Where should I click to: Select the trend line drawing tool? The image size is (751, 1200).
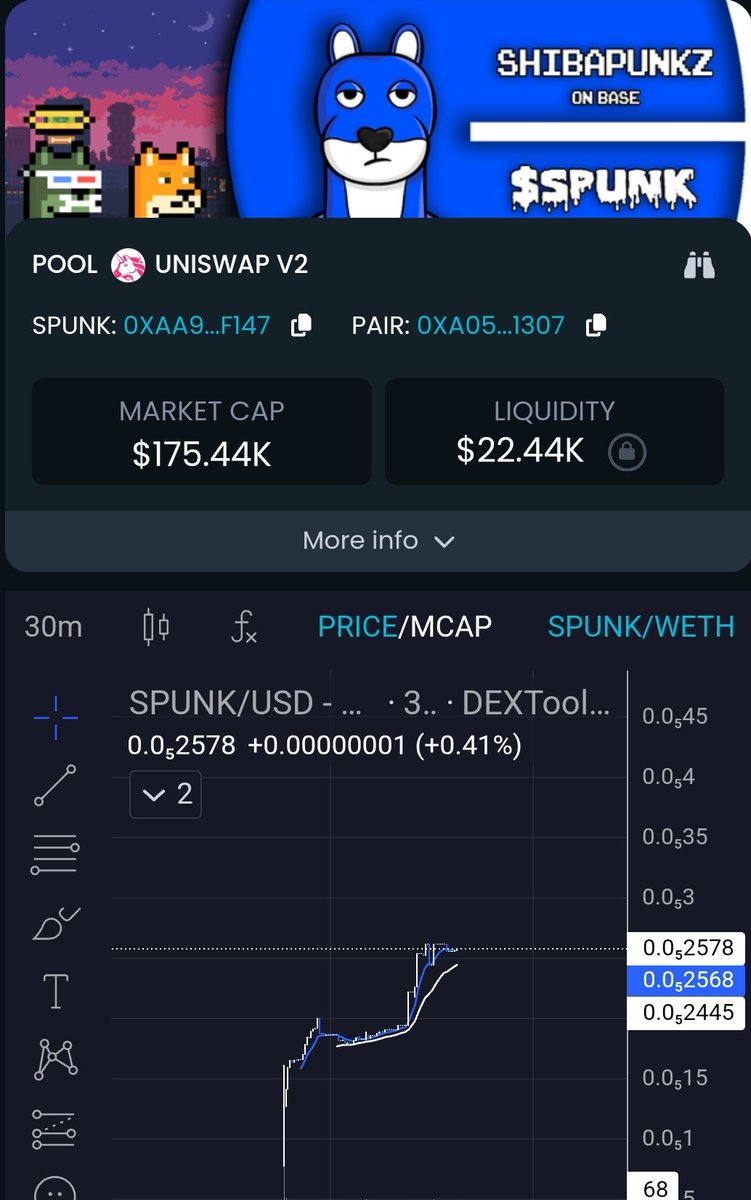pos(55,785)
